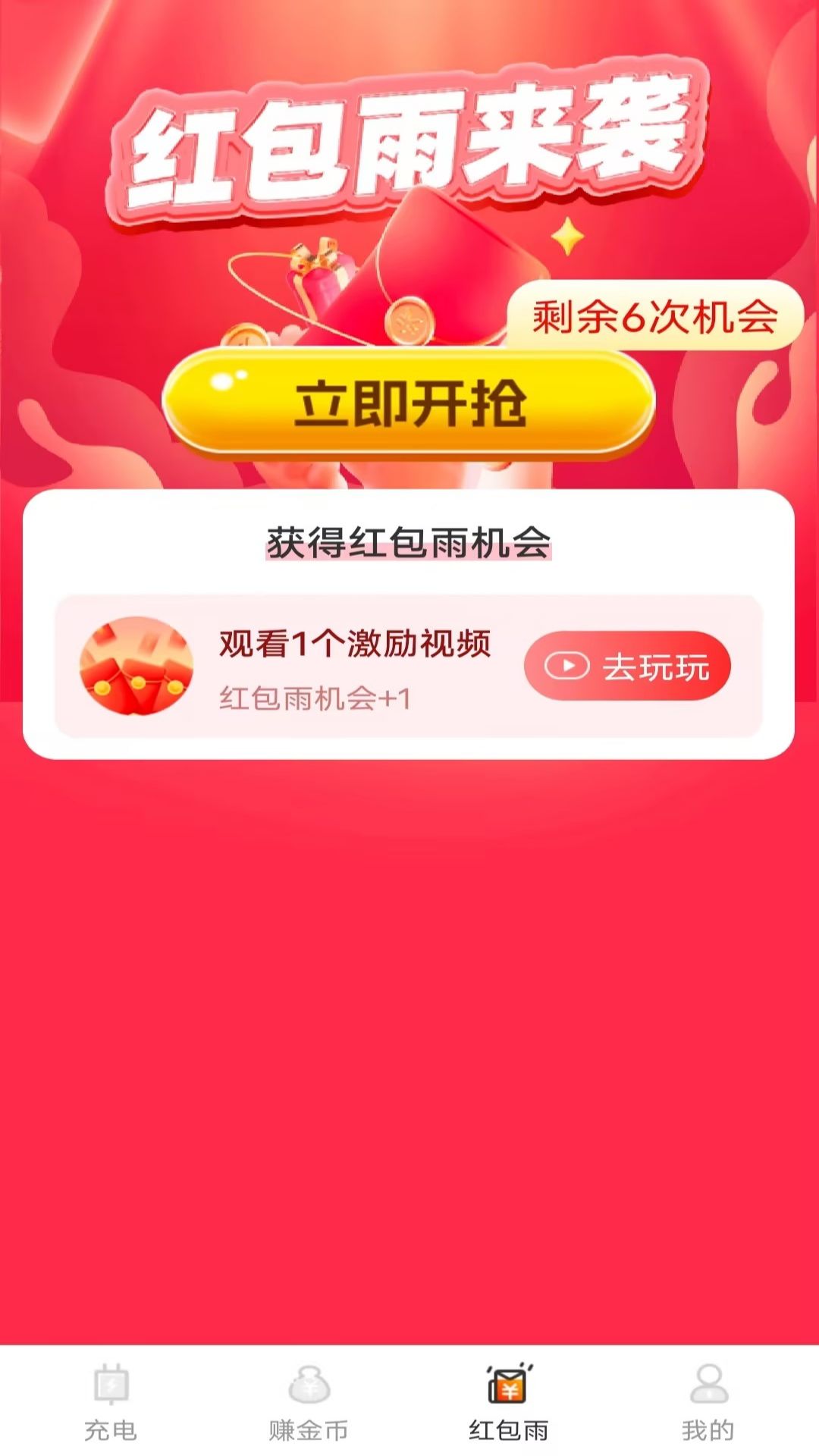Select the 红包雨 tab
Screen dimensions: 819x1456
(x=509, y=1403)
